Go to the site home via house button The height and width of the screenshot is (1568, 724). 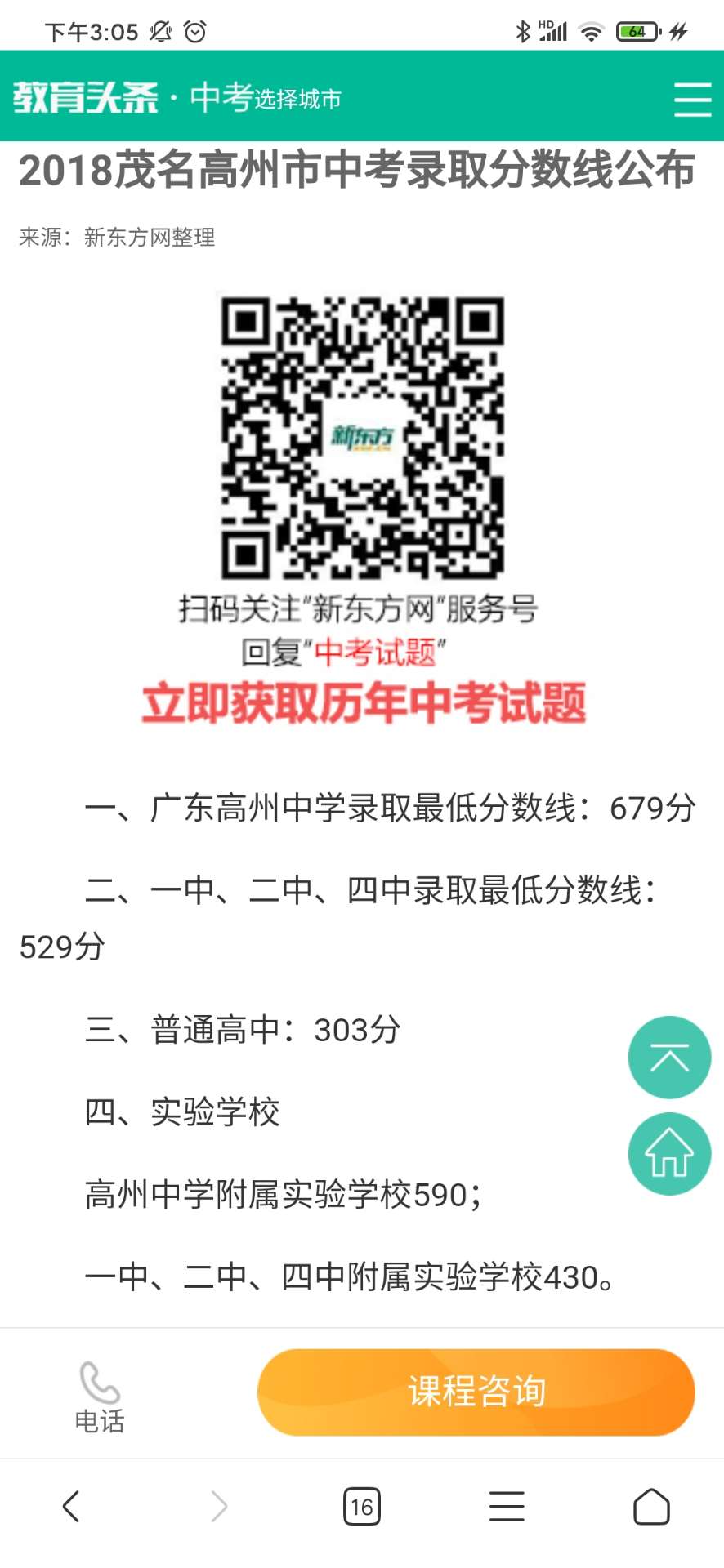point(669,1154)
